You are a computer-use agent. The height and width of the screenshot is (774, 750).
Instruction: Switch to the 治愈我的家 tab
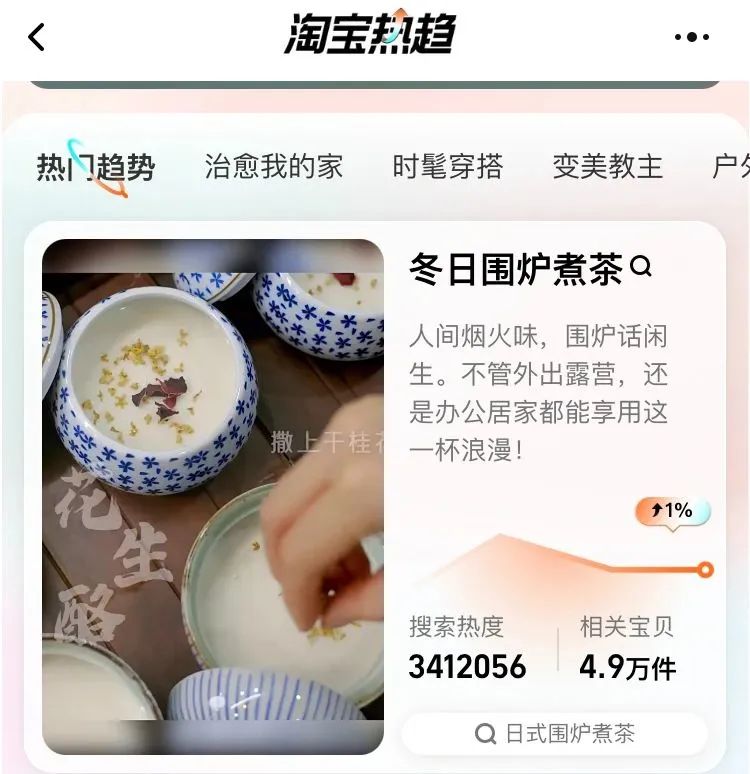273,166
